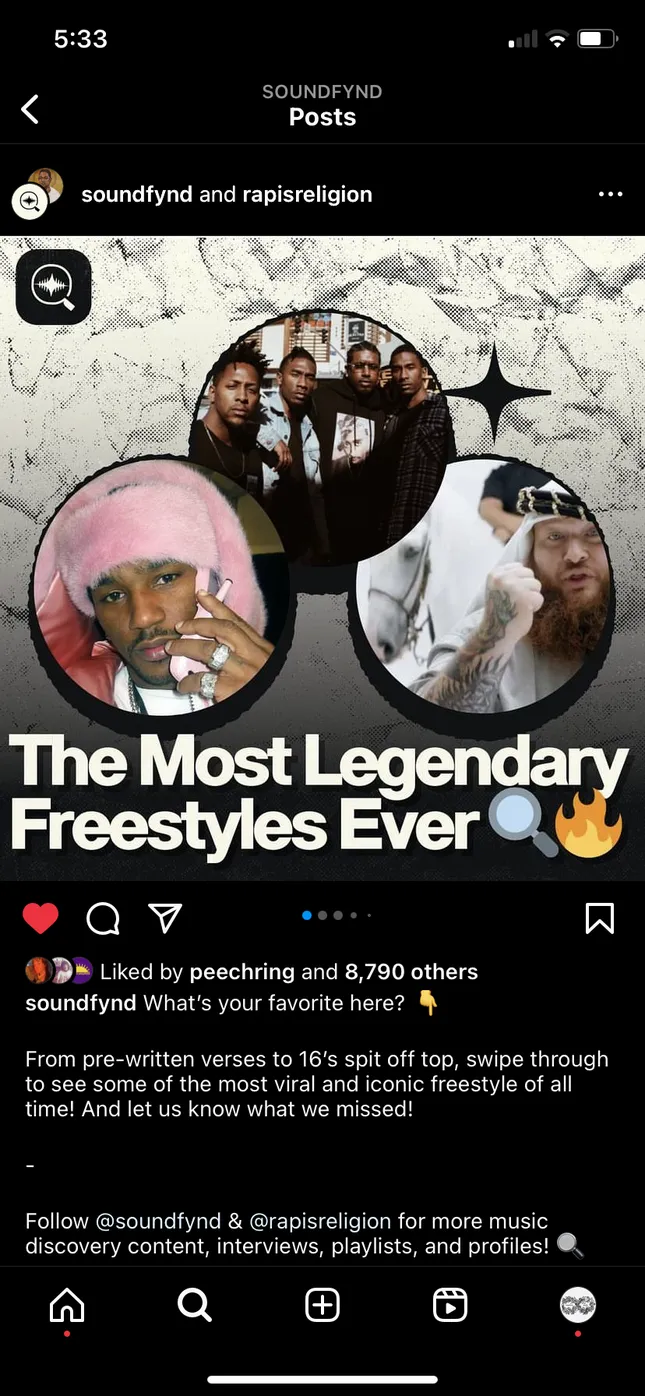
Task: Create a new post with plus icon
Action: [322, 1304]
